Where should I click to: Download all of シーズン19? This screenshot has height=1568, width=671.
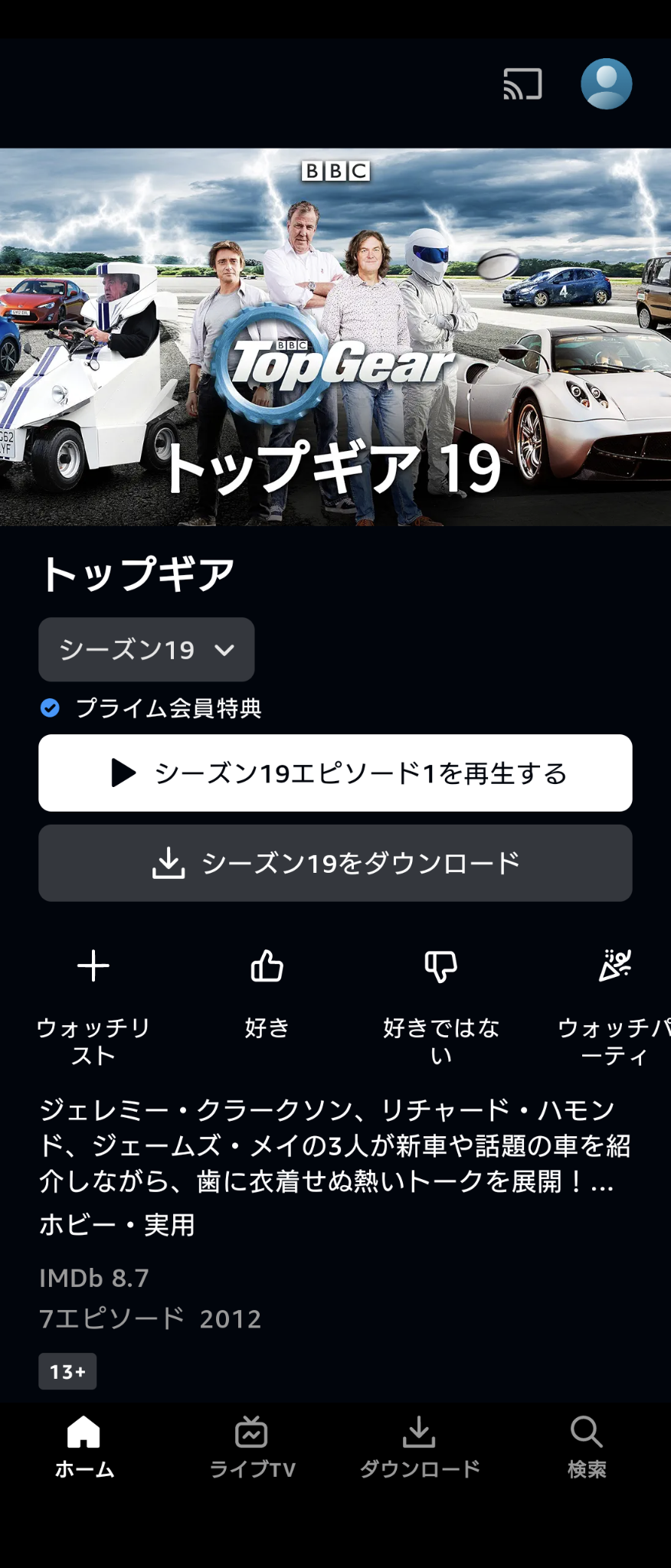point(335,863)
